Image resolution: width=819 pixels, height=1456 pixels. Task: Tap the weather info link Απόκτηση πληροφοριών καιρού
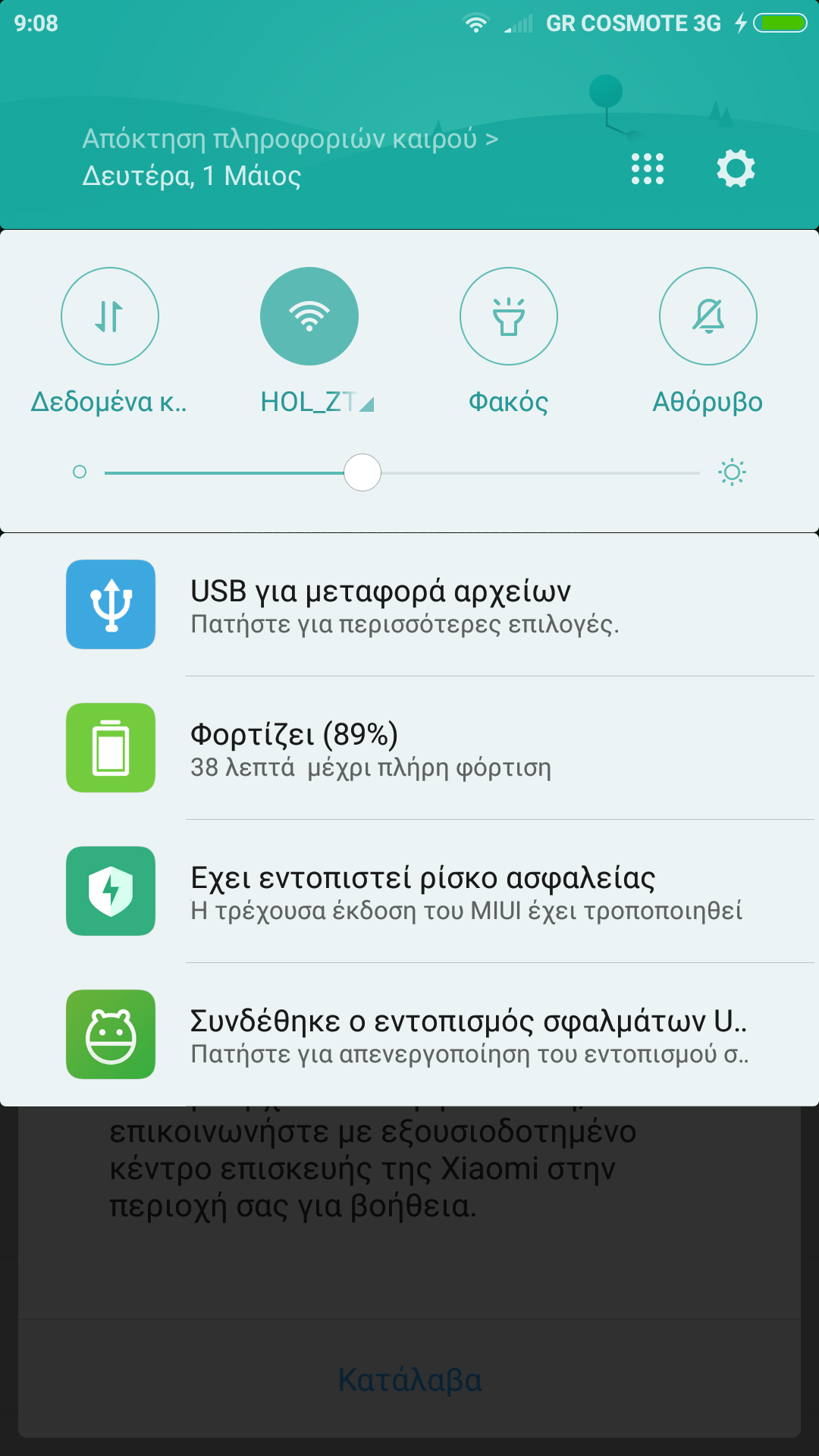point(290,139)
